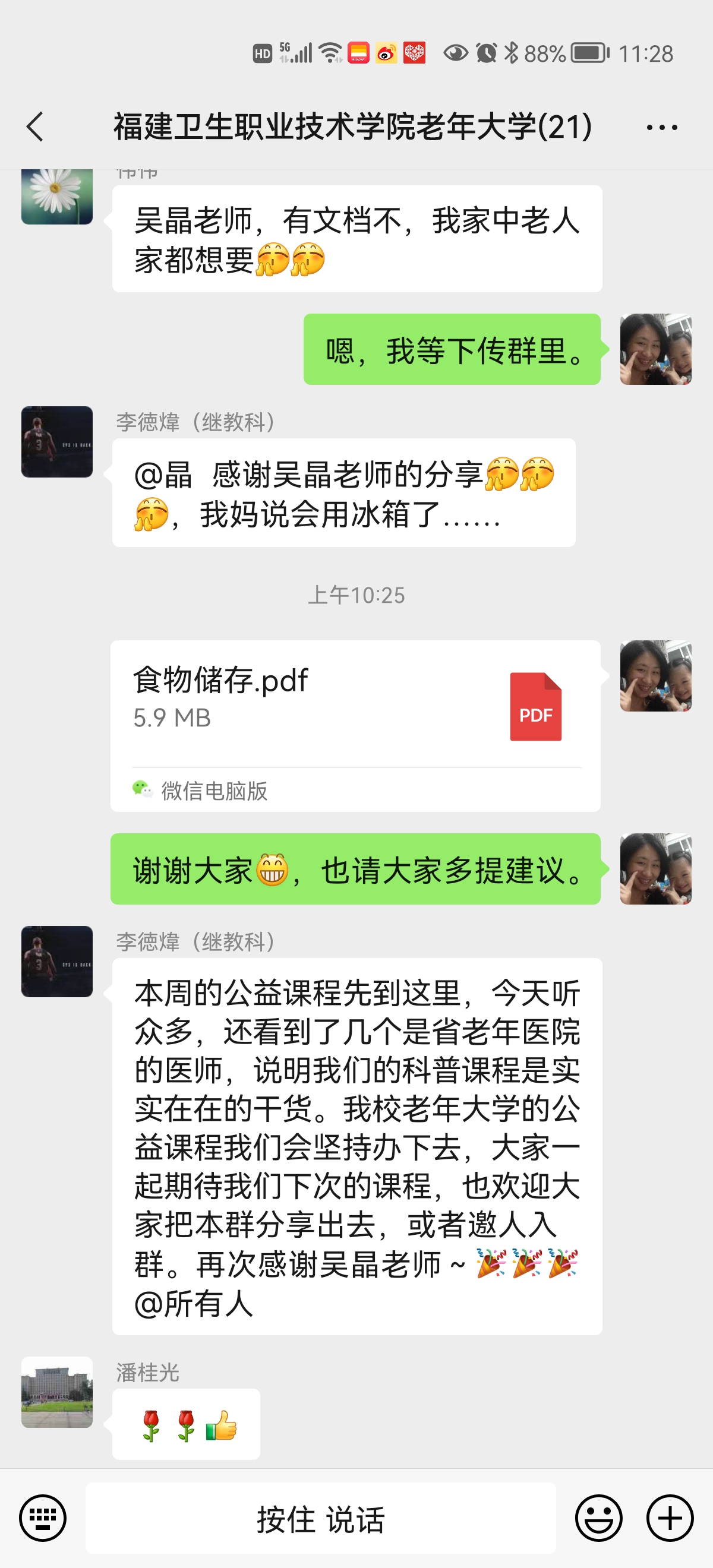Open group chat info menu
The width and height of the screenshot is (713, 1568).
point(661,127)
